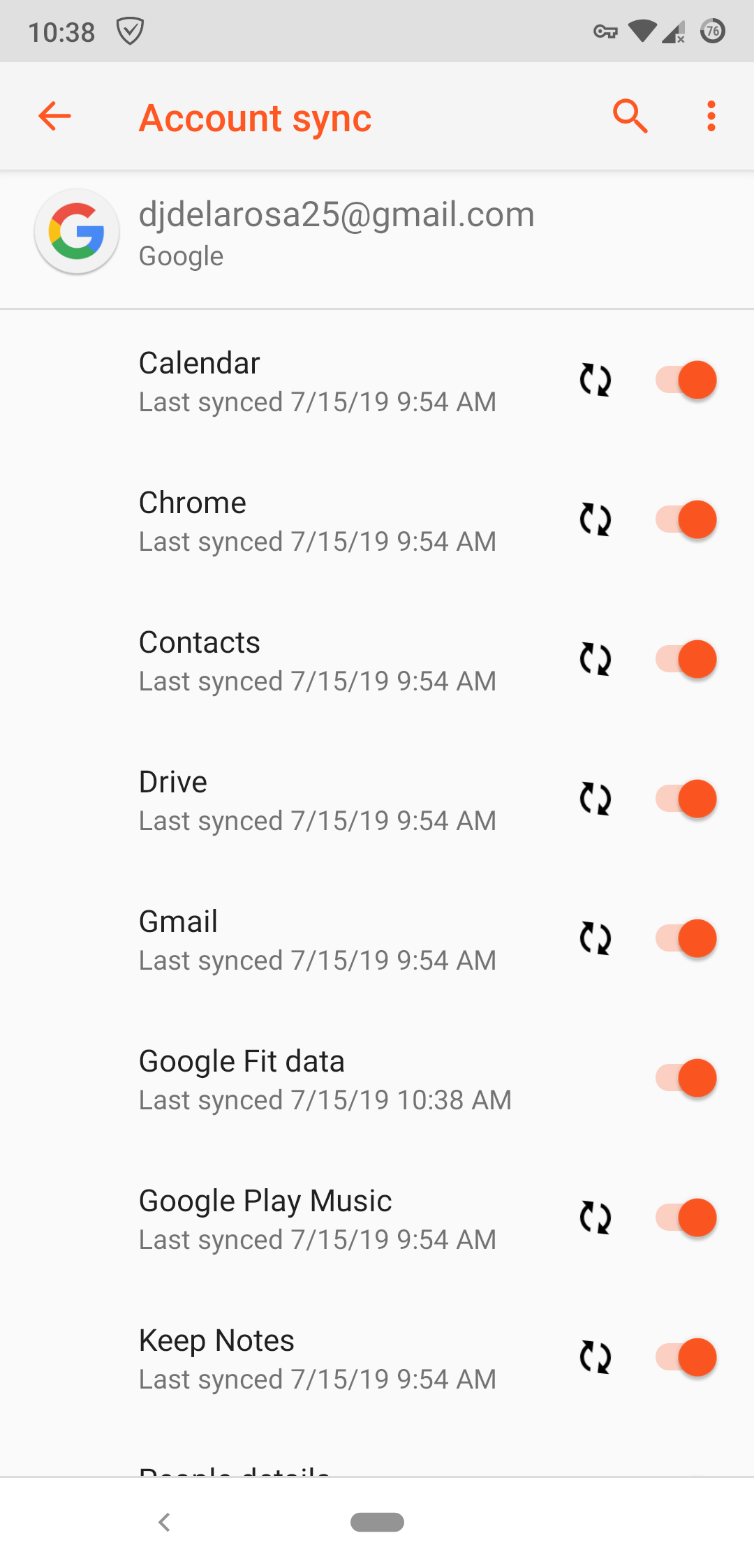Tap the Contacts sync refresh icon
Screen dimensions: 754x1568
[595, 659]
